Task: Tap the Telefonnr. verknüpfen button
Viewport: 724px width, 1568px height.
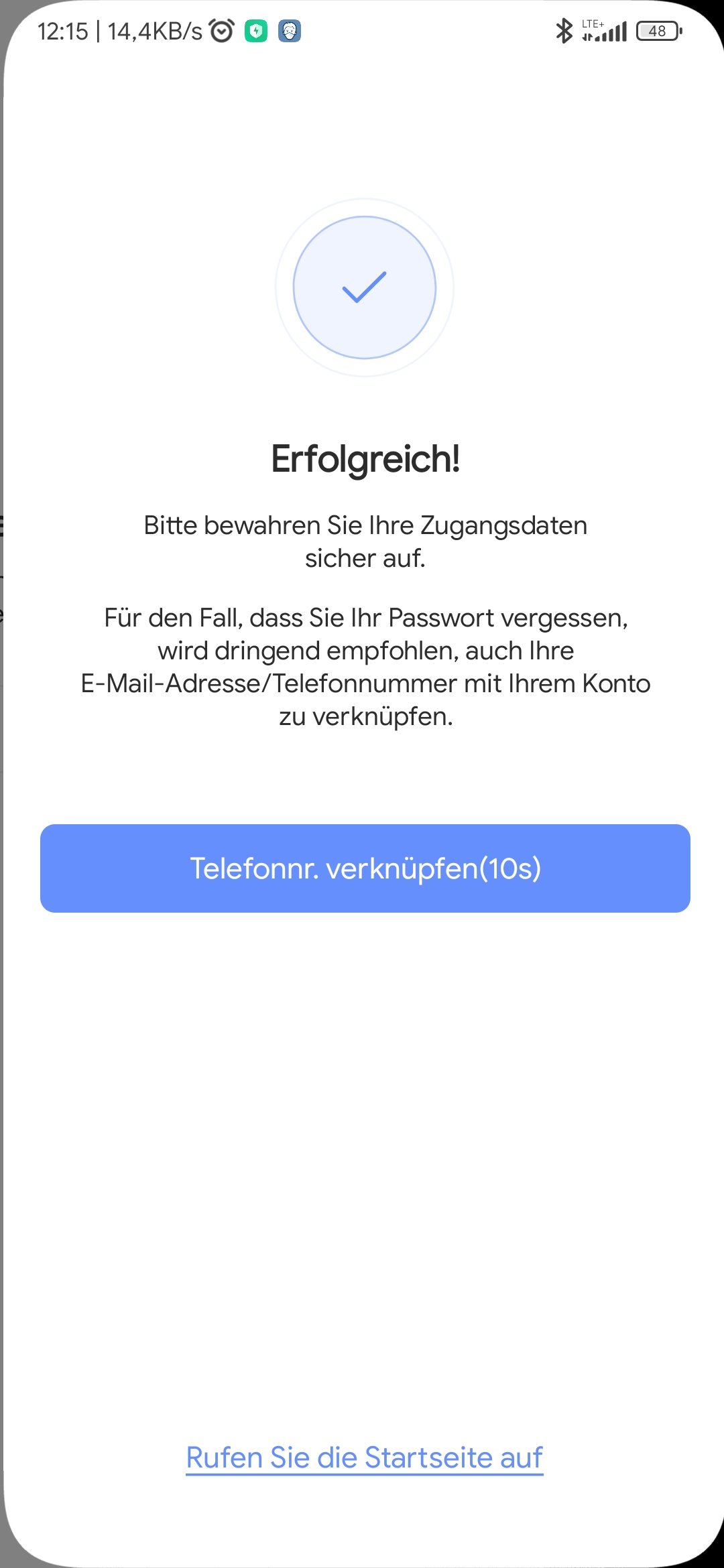Action: pos(365,868)
